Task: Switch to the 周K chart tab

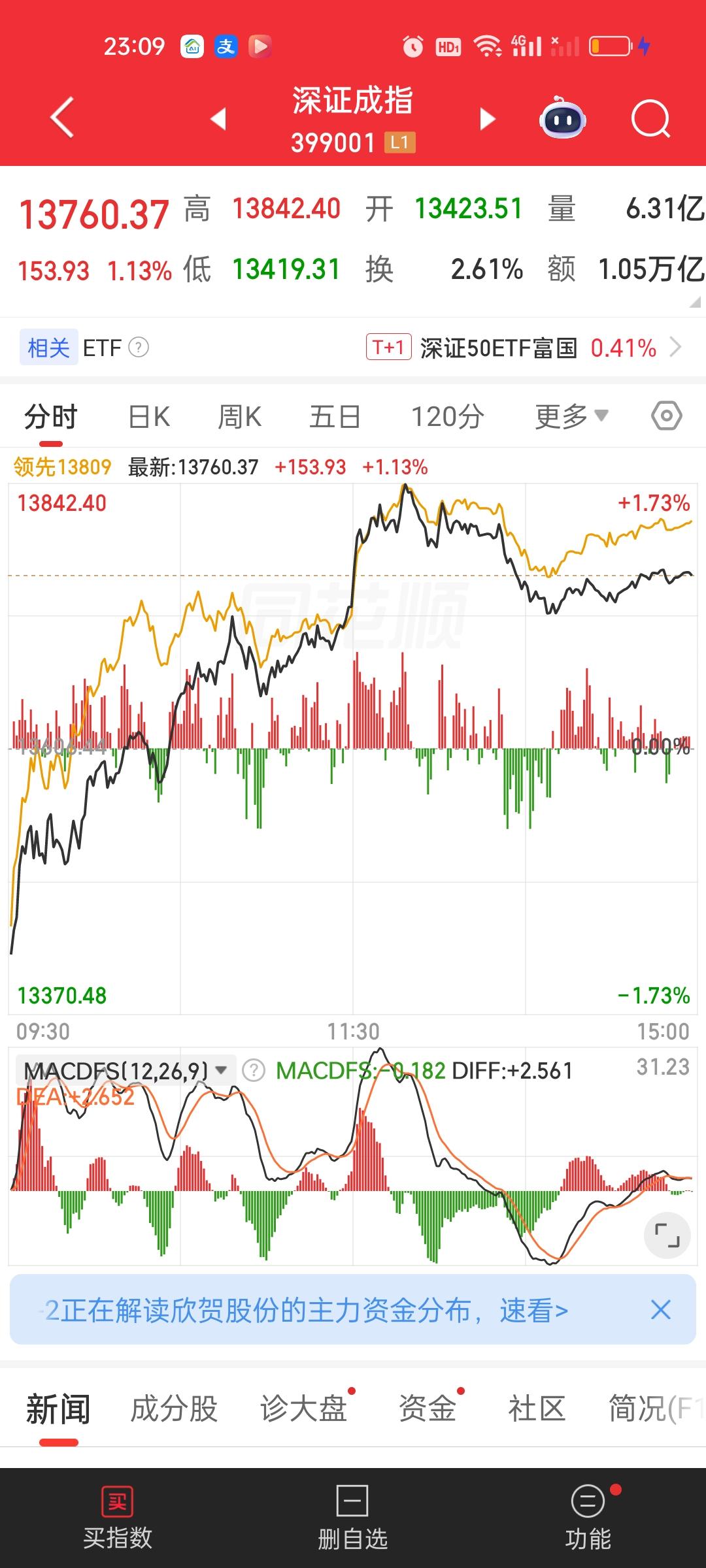Action: 239,417
